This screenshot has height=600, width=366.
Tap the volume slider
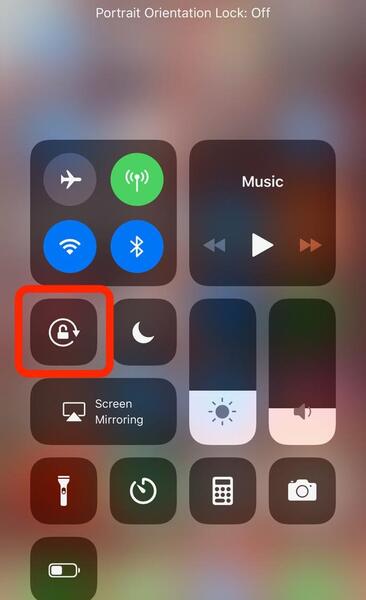[x=302, y=372]
